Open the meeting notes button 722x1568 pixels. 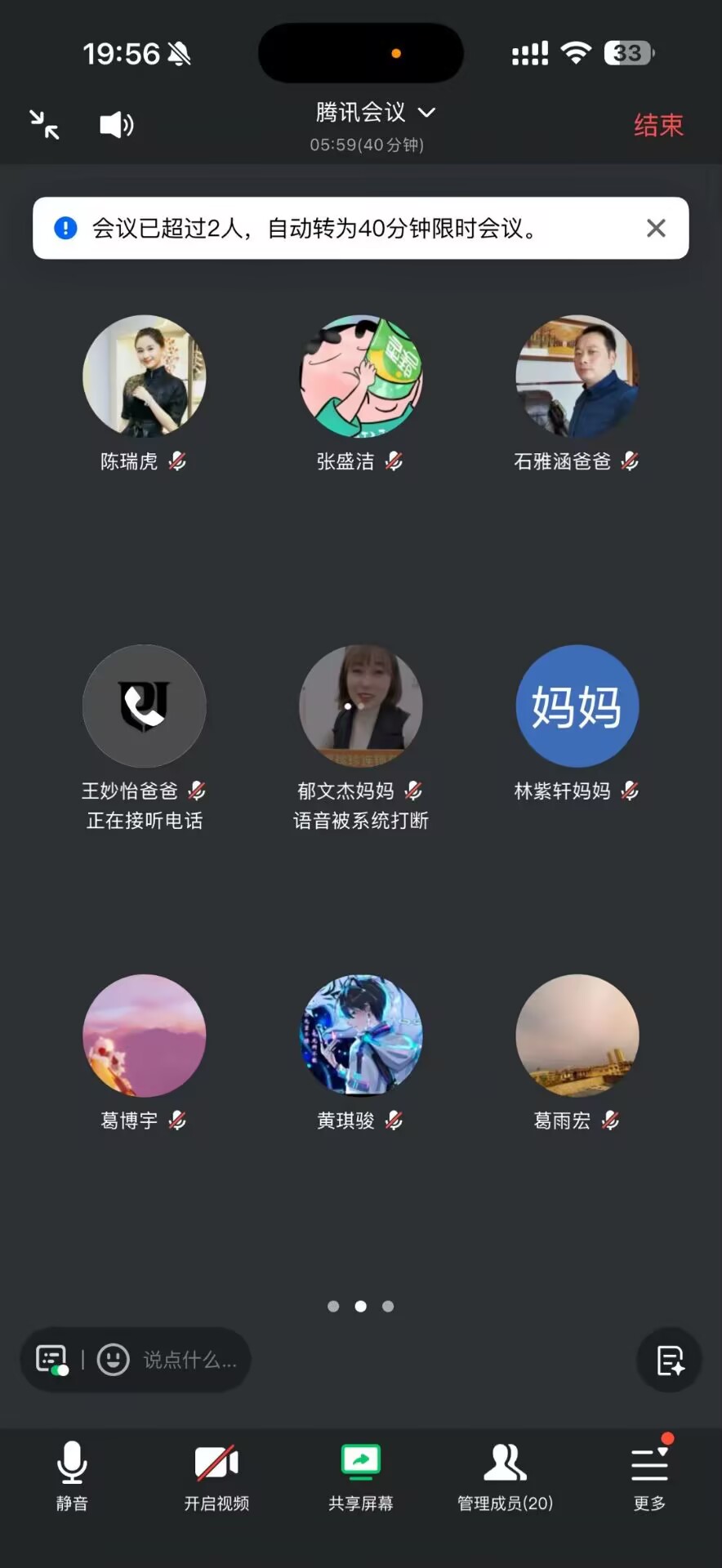click(x=670, y=1361)
